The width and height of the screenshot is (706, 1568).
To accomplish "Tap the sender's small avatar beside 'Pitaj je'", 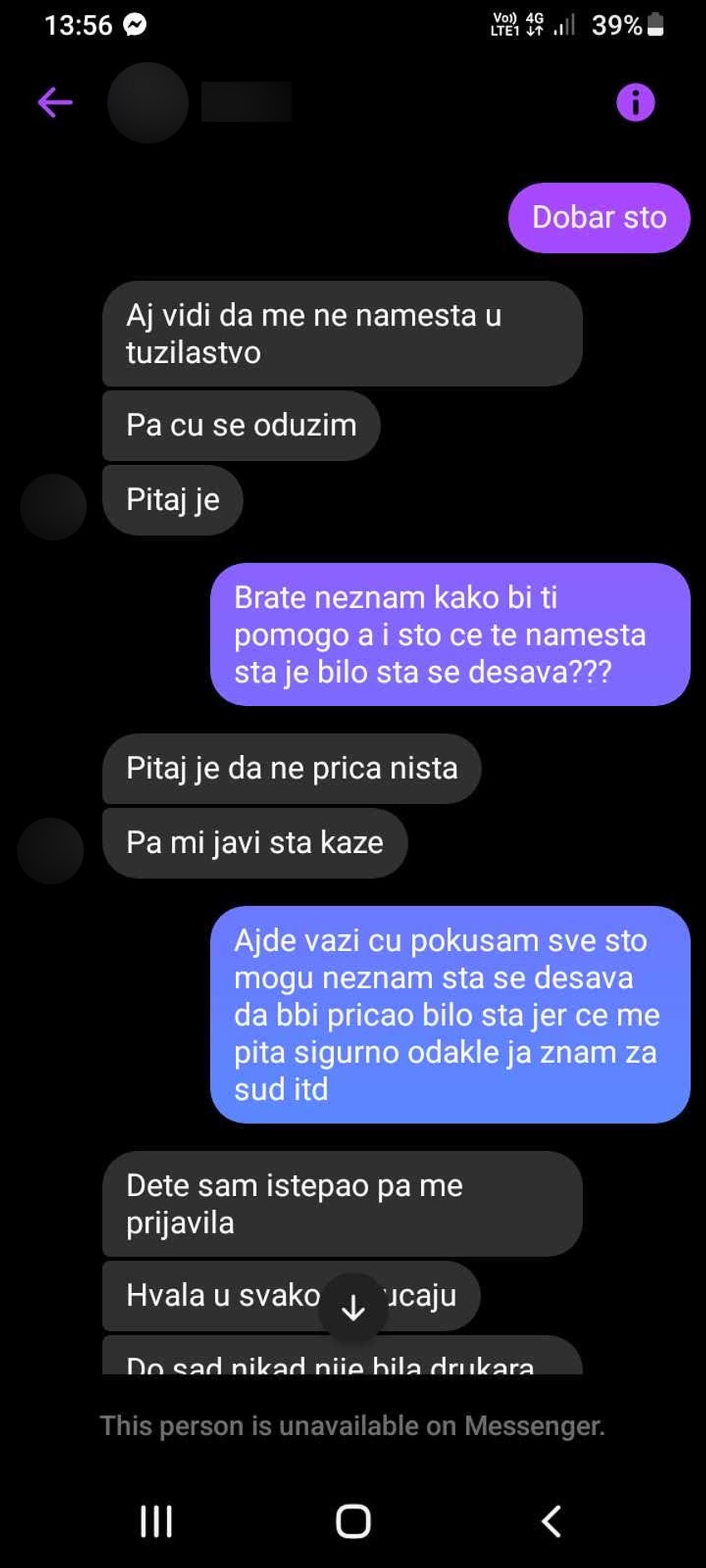I will 52,507.
